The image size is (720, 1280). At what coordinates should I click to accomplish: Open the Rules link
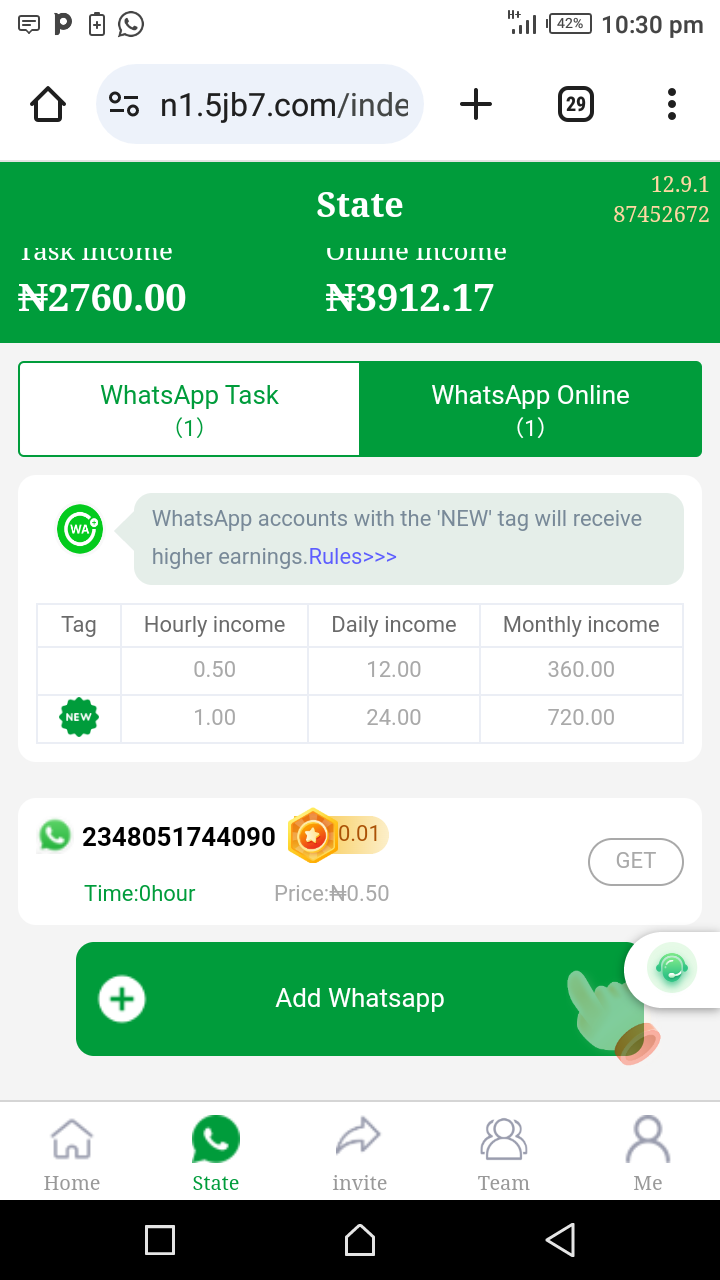tap(352, 557)
